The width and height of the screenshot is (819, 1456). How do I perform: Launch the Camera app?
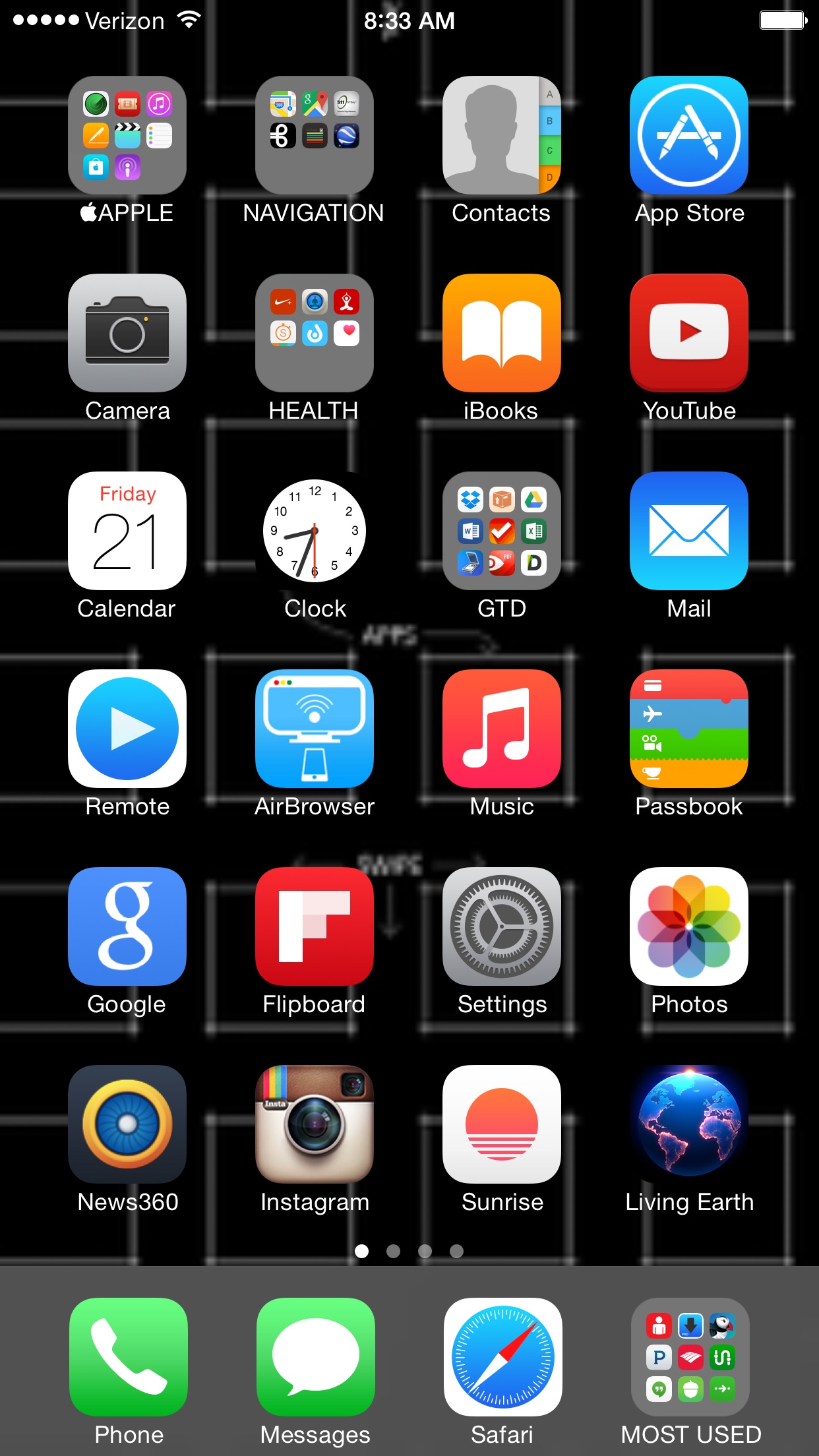[x=127, y=333]
